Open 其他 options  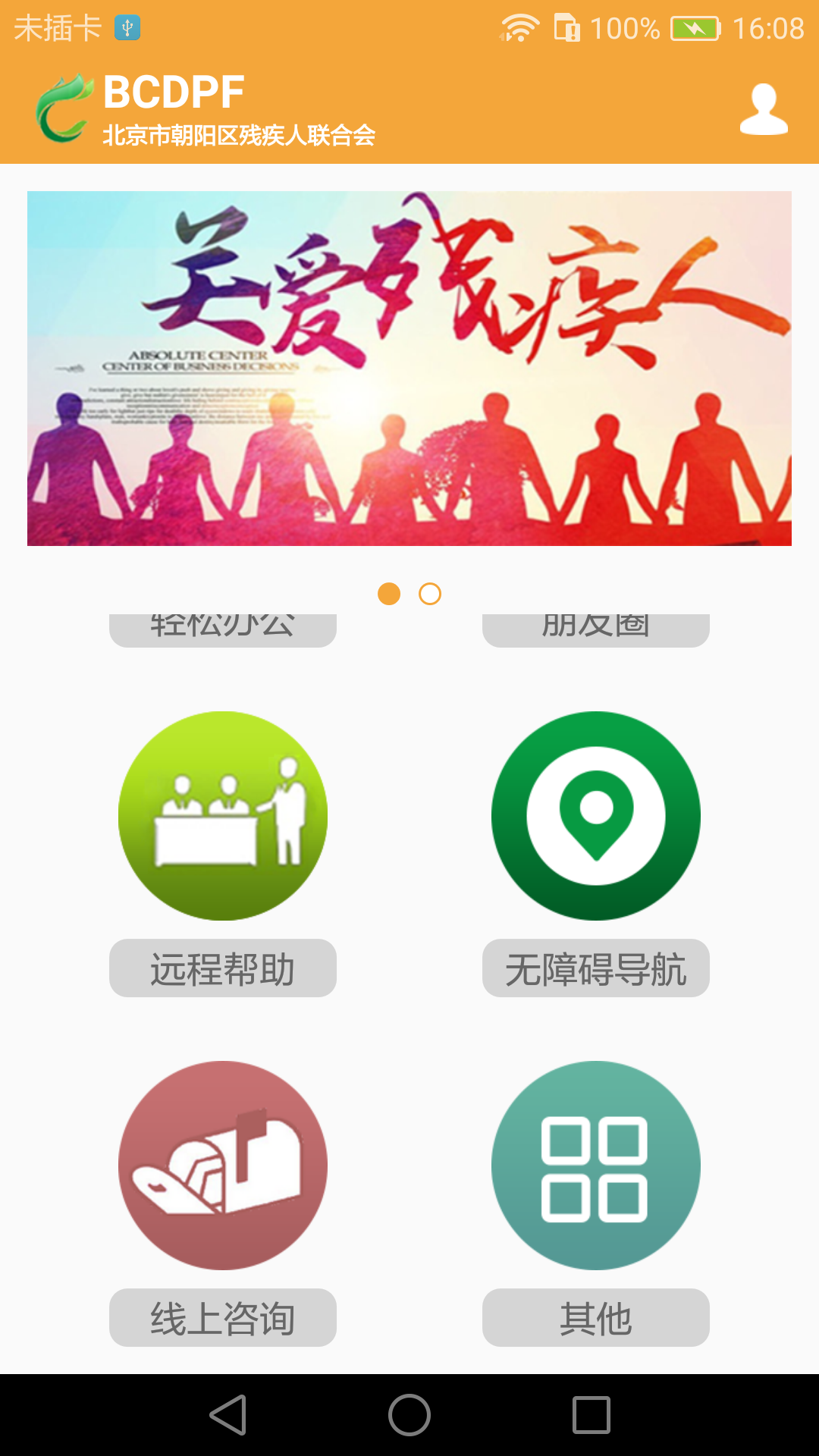(596, 1318)
